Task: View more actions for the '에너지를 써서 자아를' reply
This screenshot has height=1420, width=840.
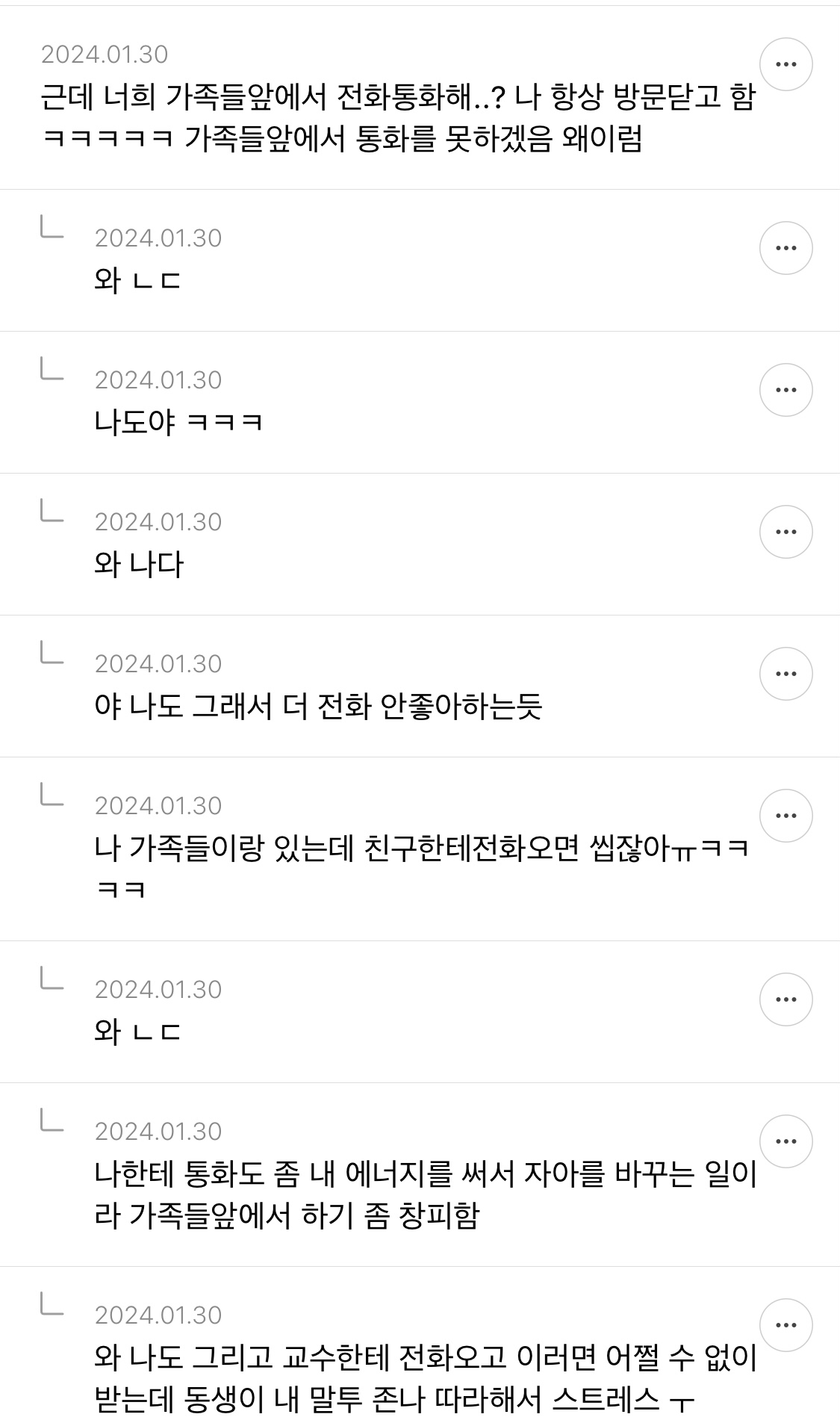Action: click(785, 1141)
